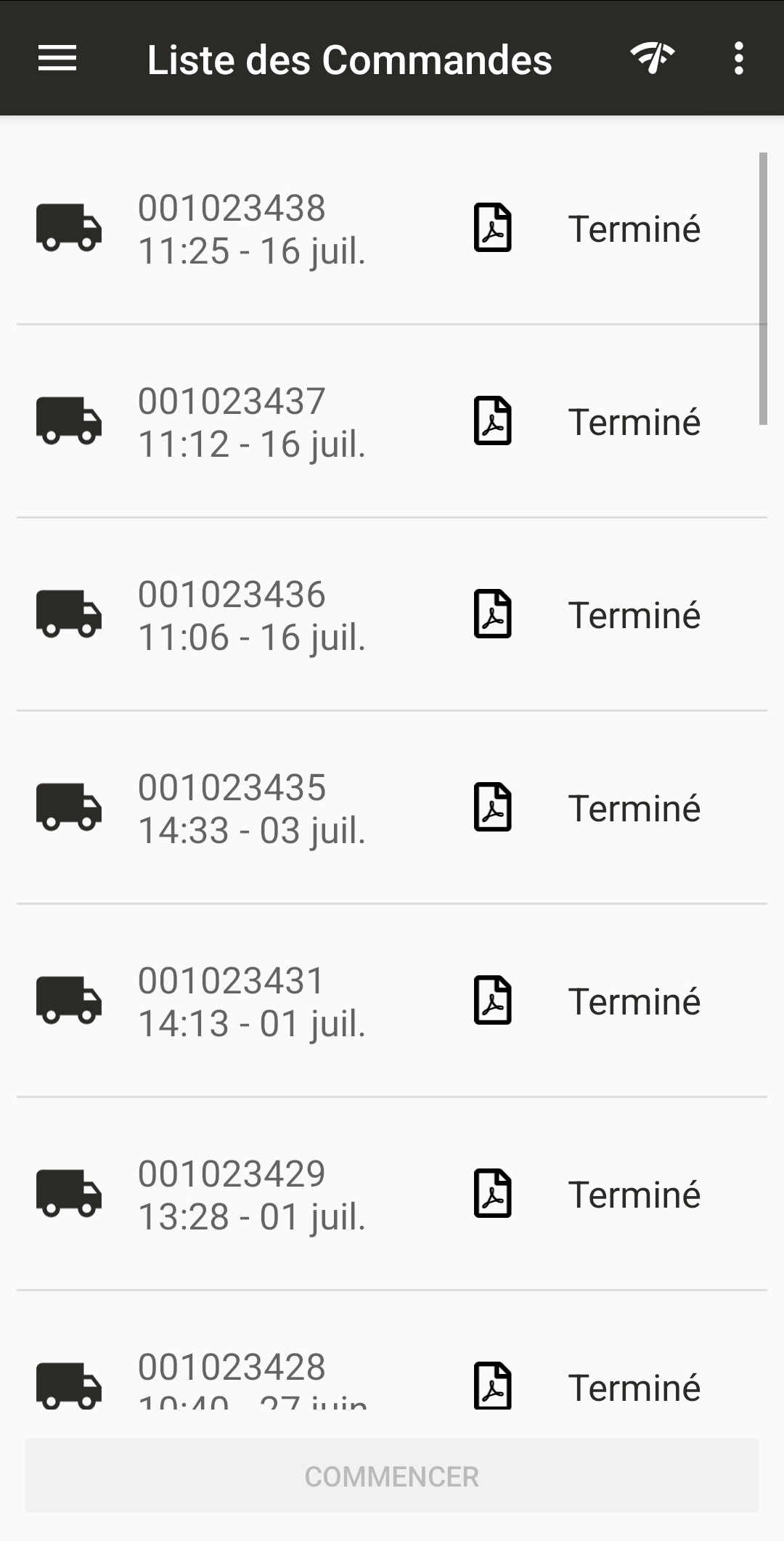The image size is (784, 1541).
Task: View the PDF for order 001023438
Action: click(493, 228)
